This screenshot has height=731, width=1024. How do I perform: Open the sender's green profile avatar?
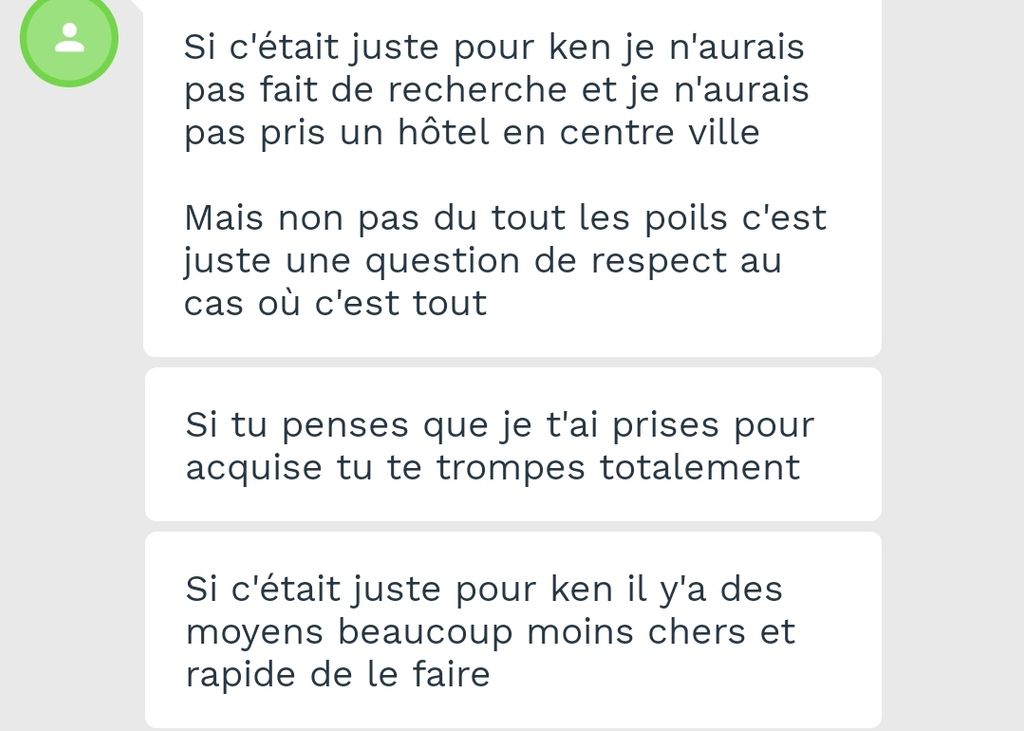click(x=69, y=38)
